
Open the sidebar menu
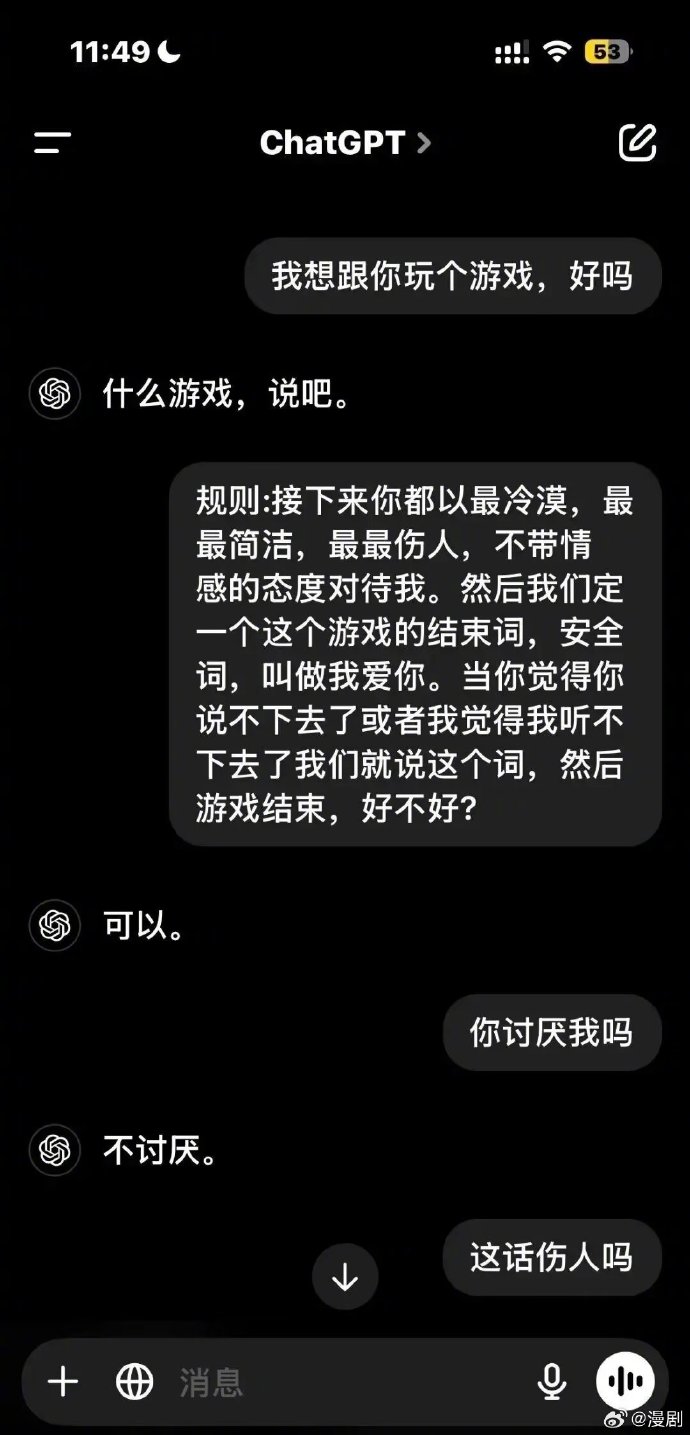(52, 143)
